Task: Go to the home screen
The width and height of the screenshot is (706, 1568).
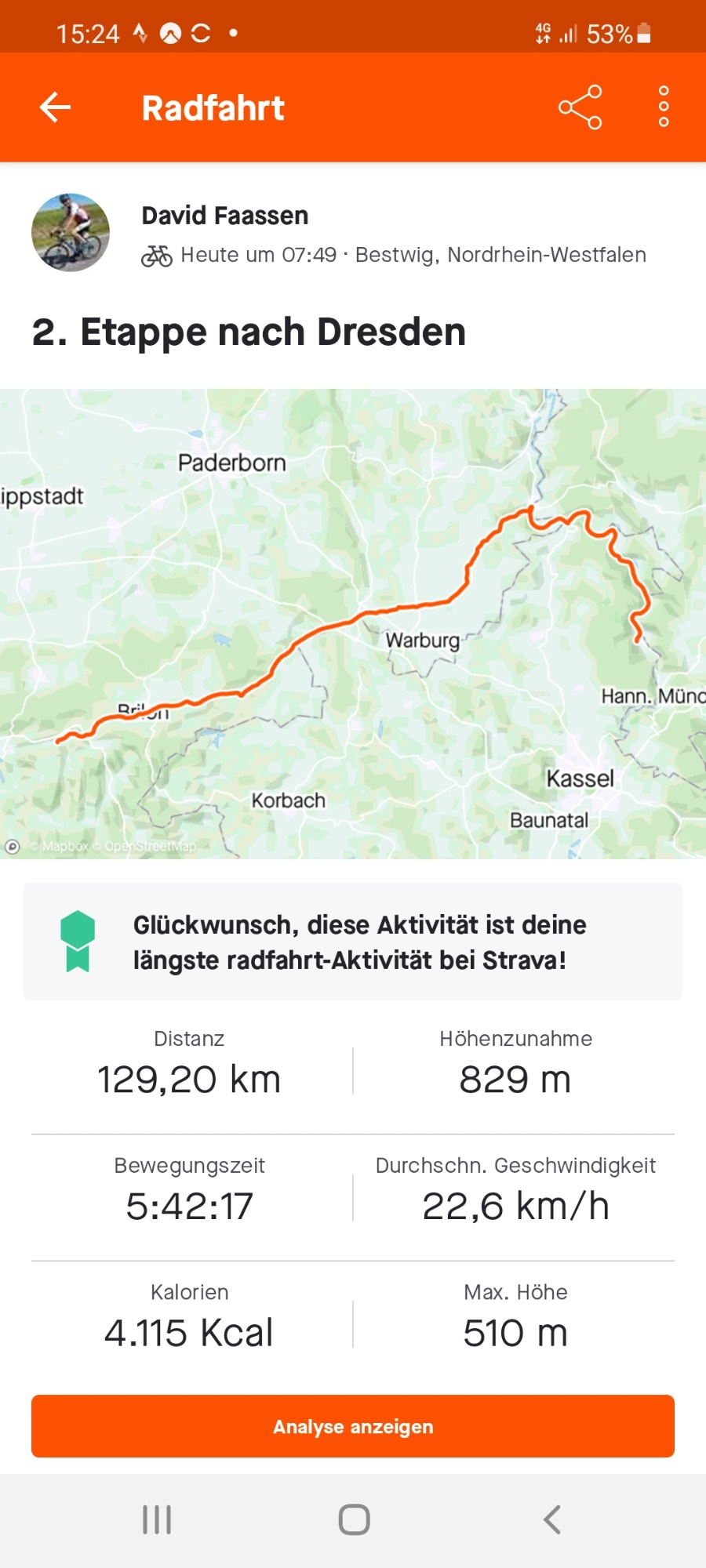Action: pos(354,1519)
